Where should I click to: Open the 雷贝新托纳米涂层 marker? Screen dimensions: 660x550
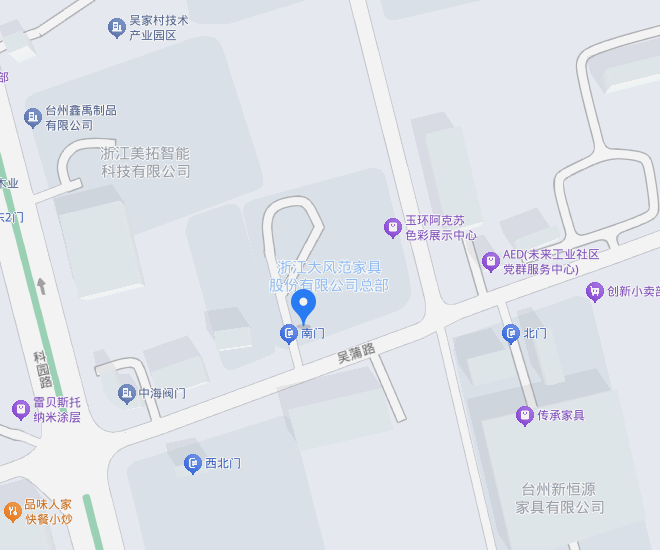coord(20,409)
